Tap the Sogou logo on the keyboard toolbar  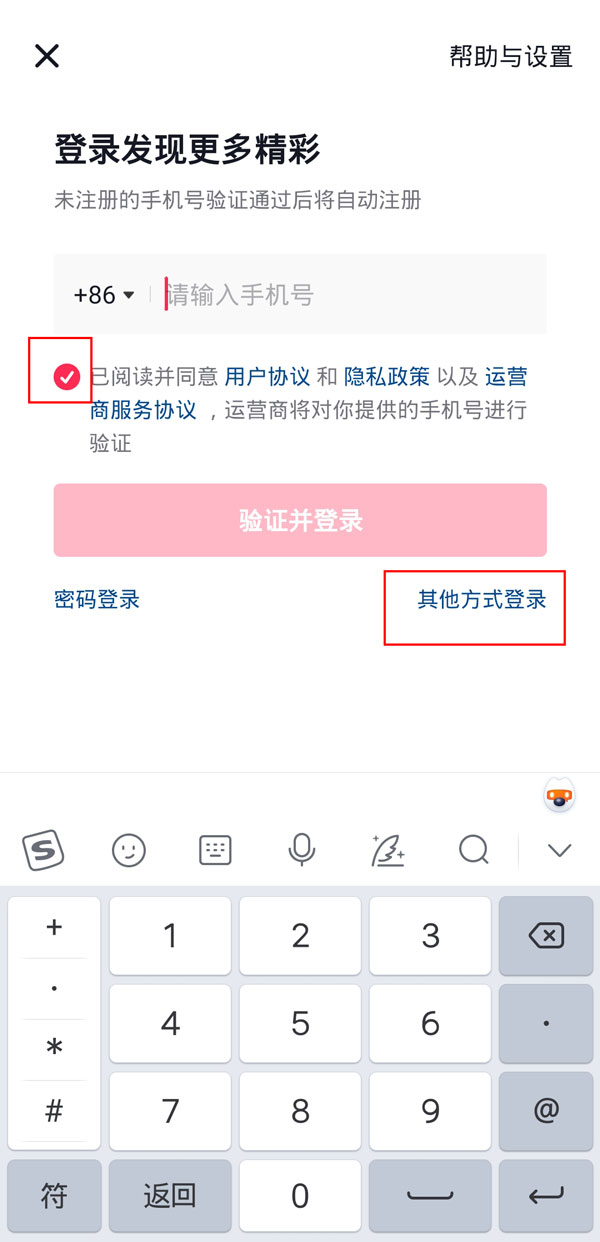[x=43, y=851]
